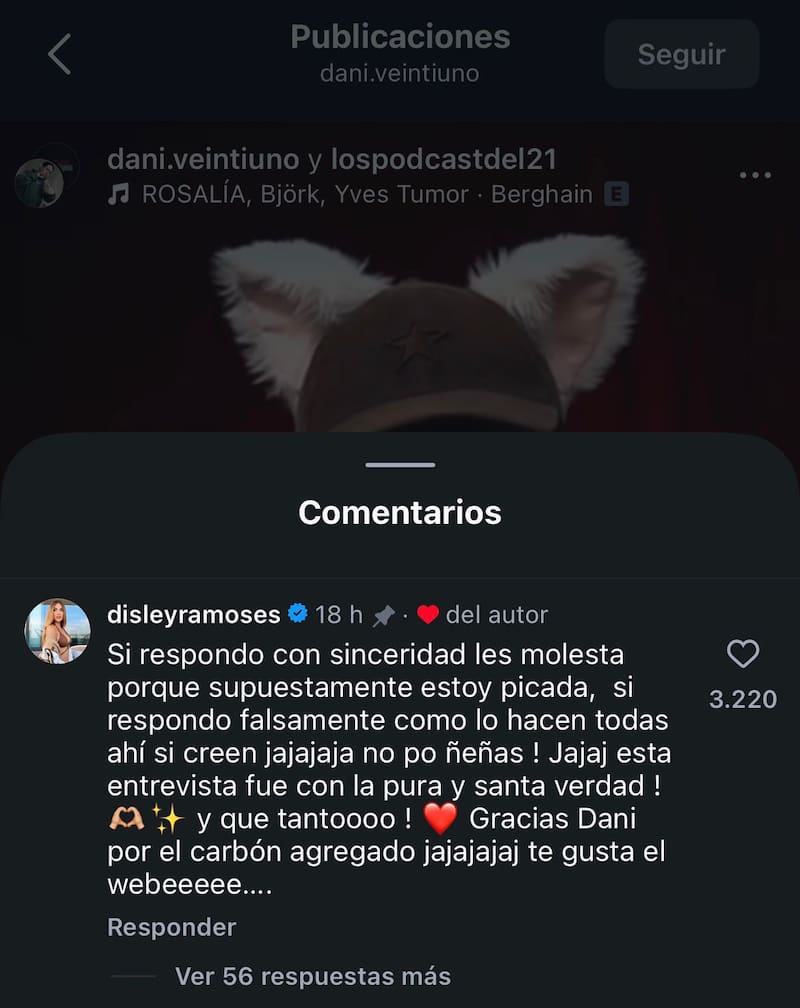Expand Ver 56 respuestas más
The image size is (800, 1008).
pyautogui.click(x=312, y=976)
